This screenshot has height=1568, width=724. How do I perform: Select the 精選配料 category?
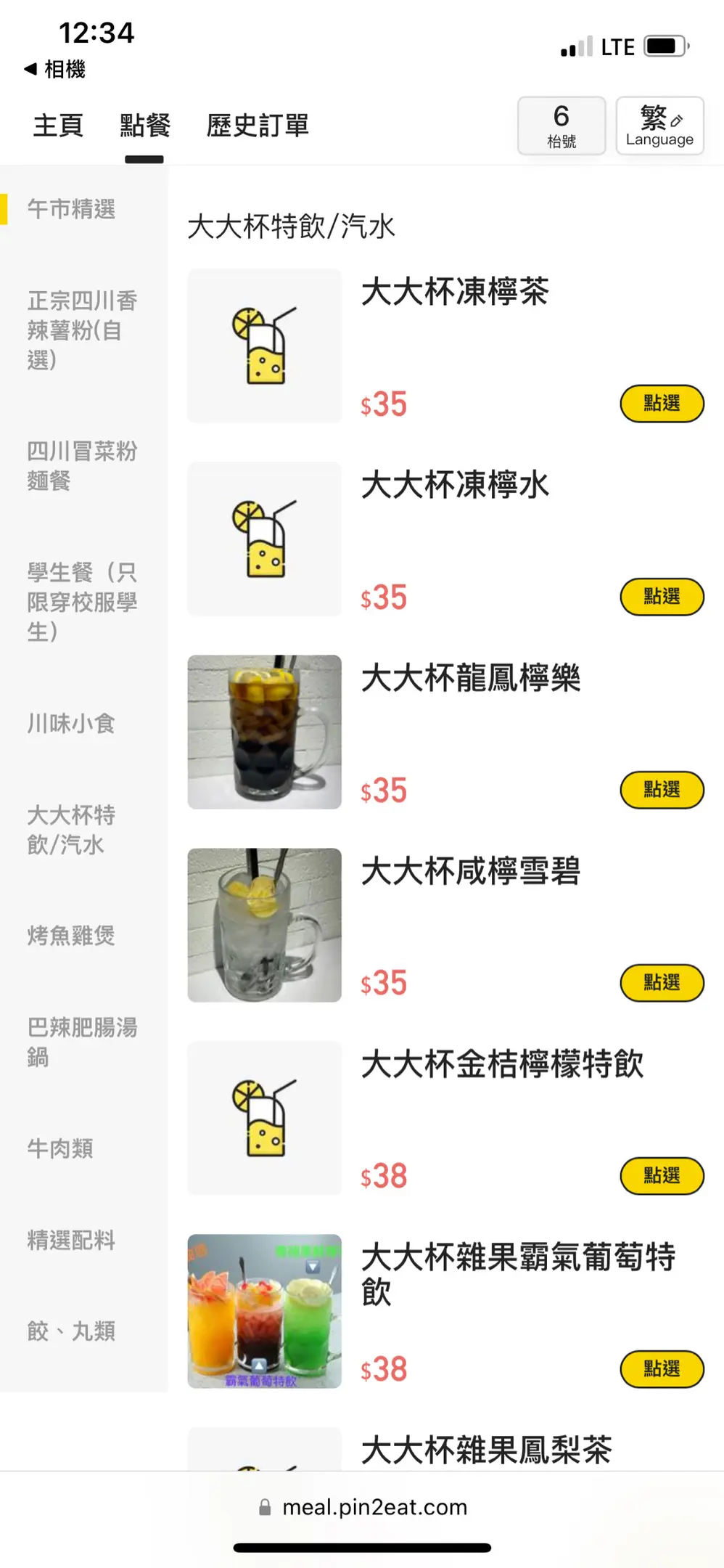point(71,1240)
